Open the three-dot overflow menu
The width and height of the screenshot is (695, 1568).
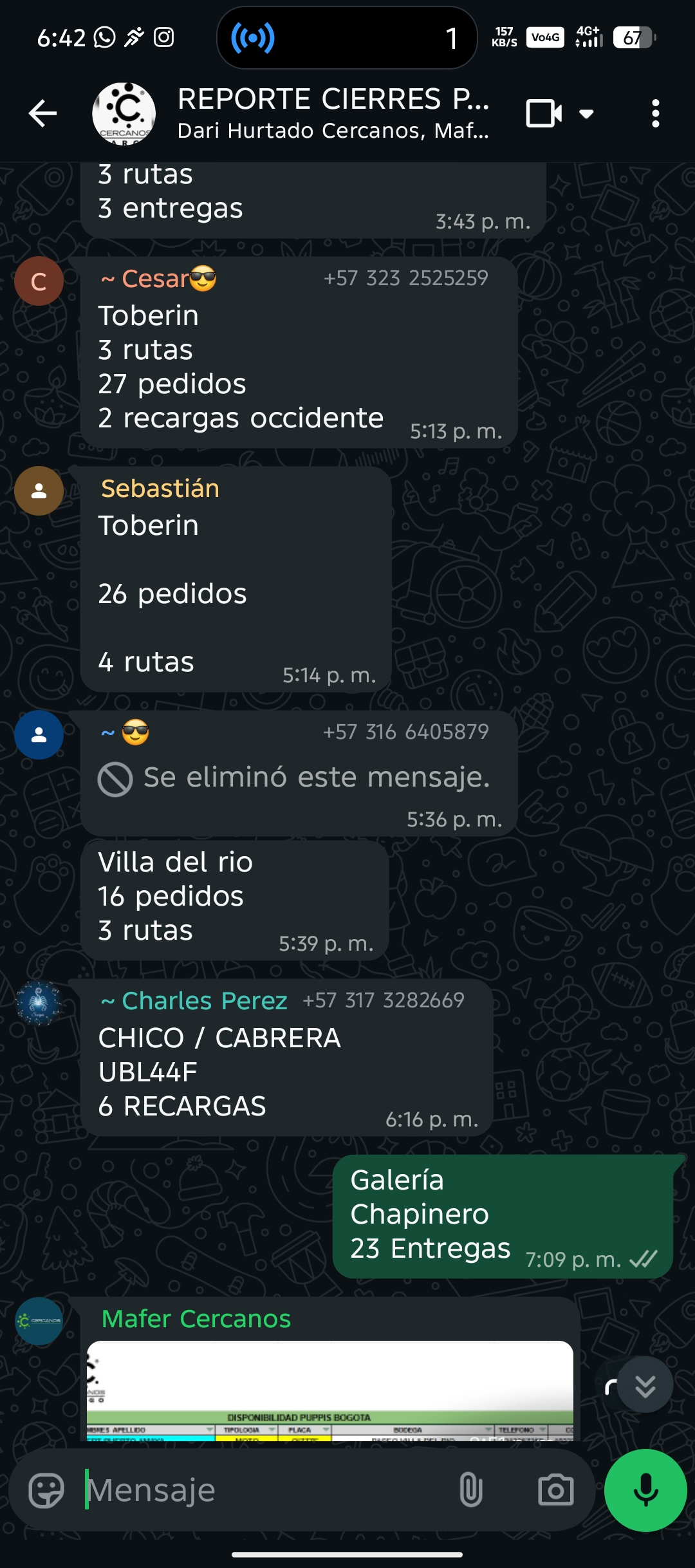pyautogui.click(x=655, y=114)
